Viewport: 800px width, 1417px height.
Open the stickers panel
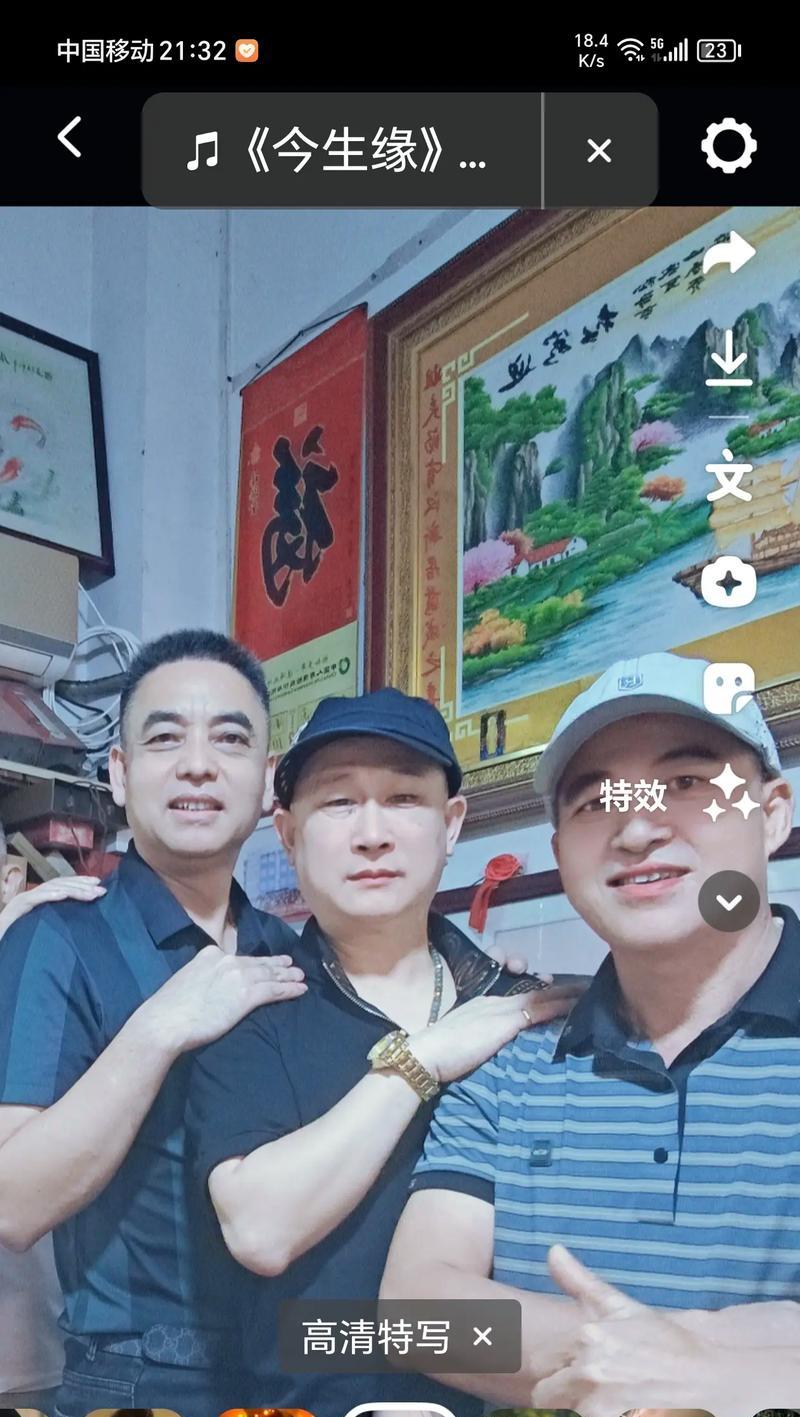click(729, 689)
